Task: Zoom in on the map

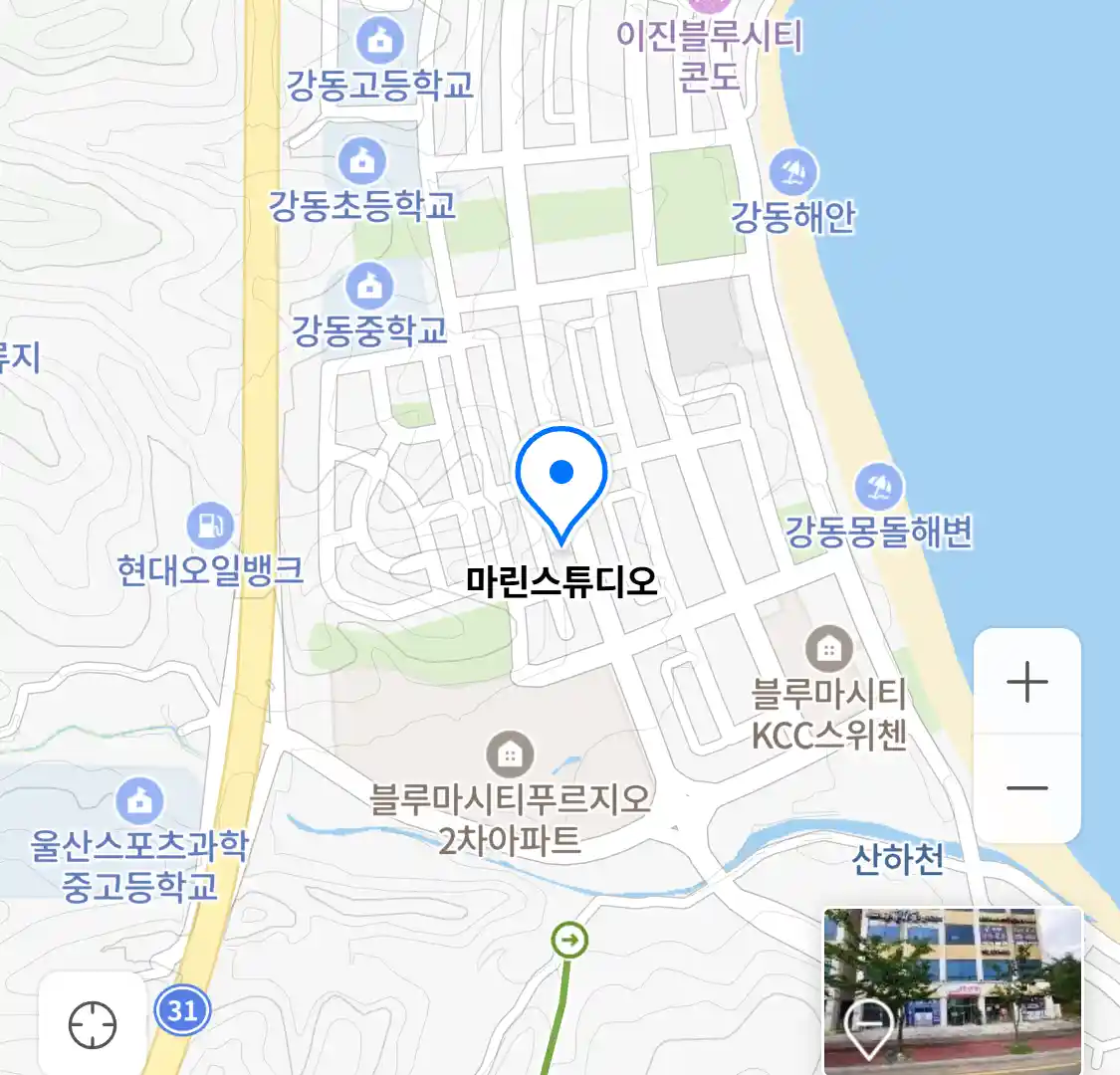Action: click(x=1026, y=683)
